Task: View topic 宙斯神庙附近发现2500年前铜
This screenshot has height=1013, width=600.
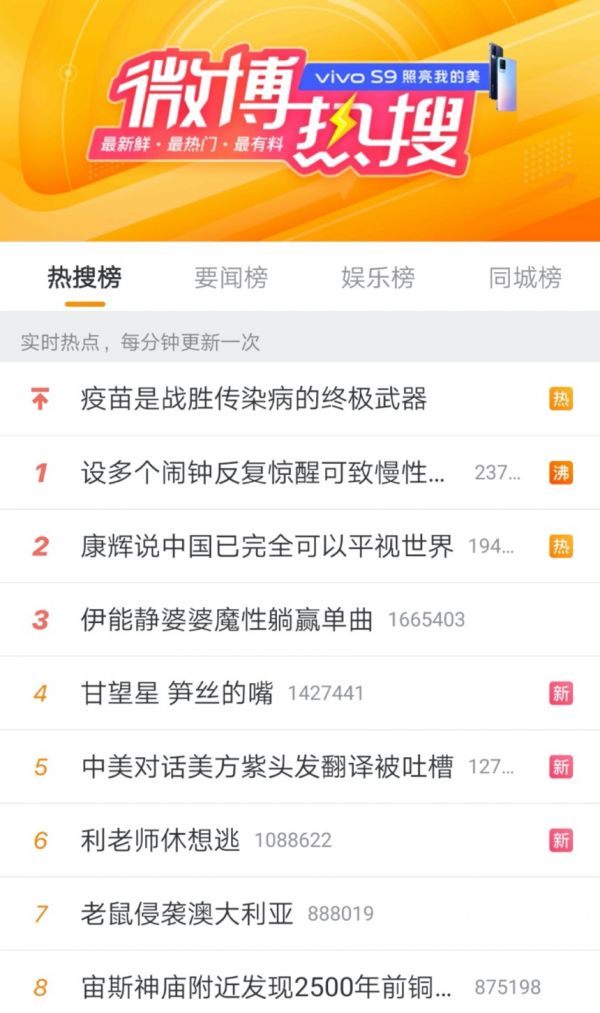Action: coord(267,987)
